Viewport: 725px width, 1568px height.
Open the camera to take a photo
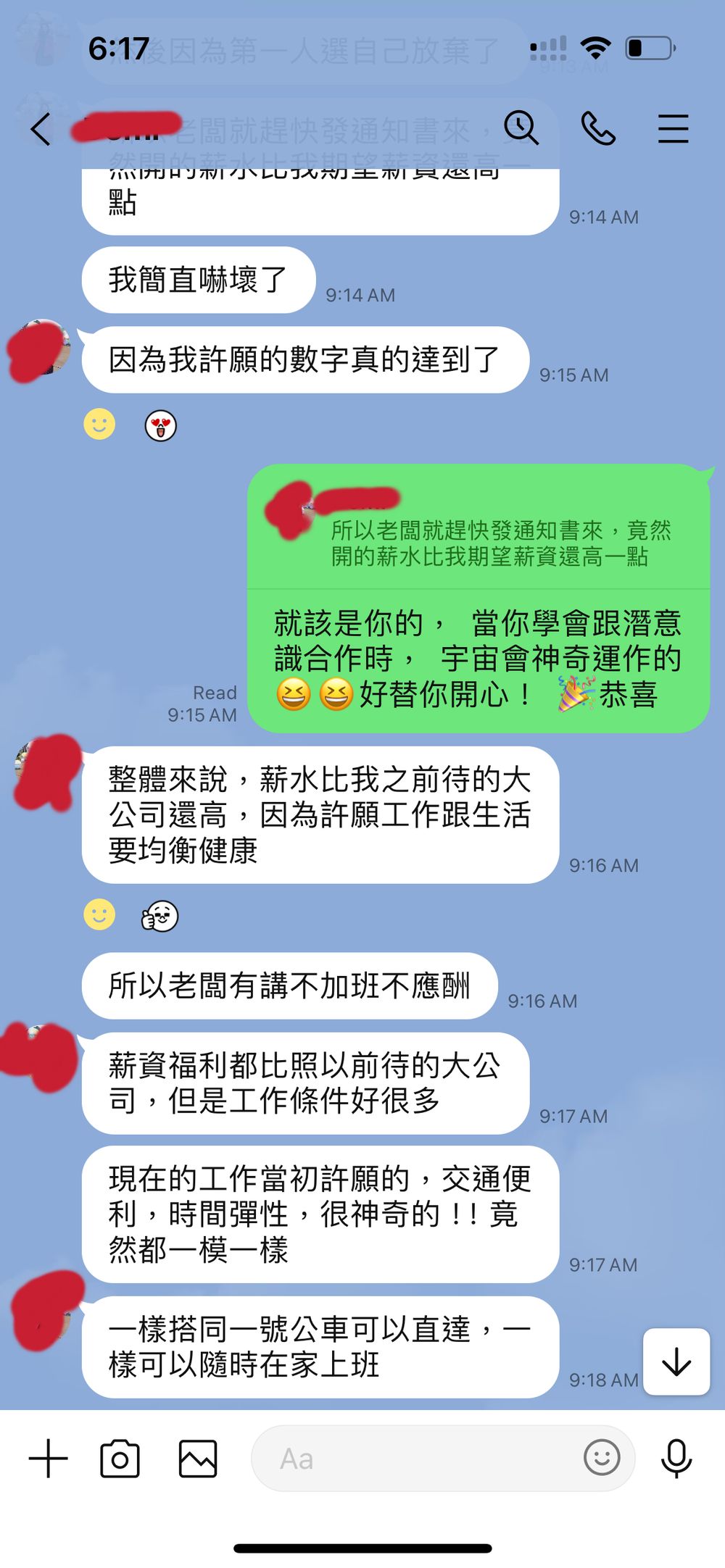click(x=120, y=1459)
